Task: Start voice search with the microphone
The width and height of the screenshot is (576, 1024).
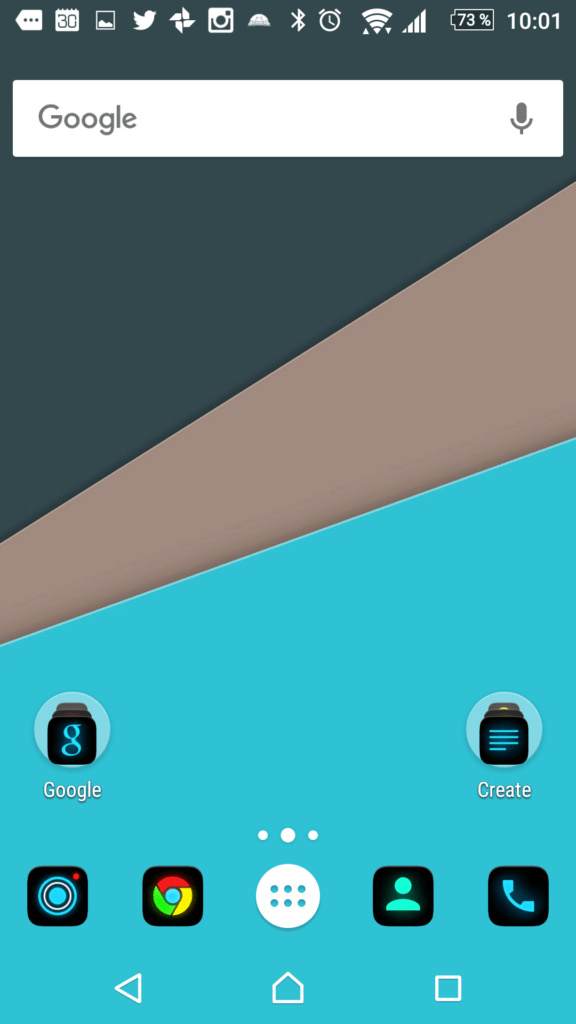Action: point(521,118)
